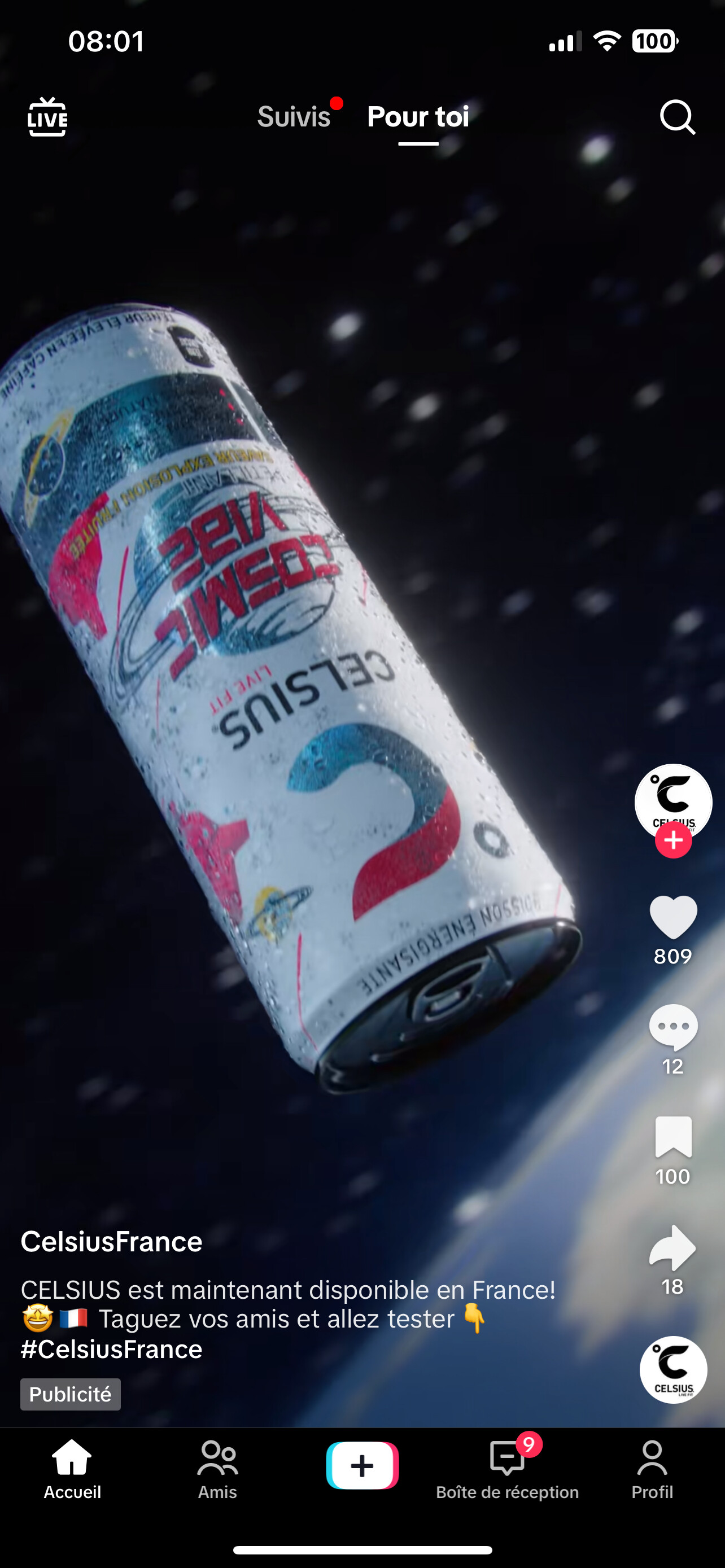Open the sound disc with the Celsius logo

(673, 1369)
